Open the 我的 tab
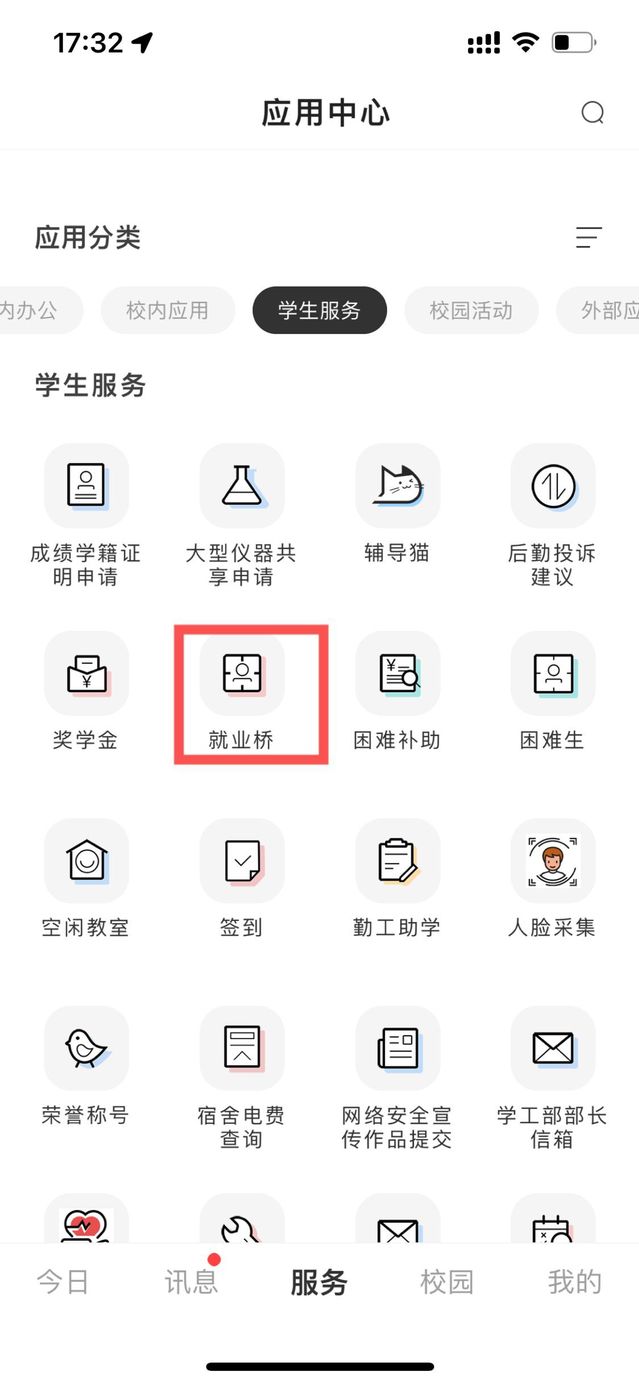This screenshot has width=639, height=1384. tap(574, 1282)
